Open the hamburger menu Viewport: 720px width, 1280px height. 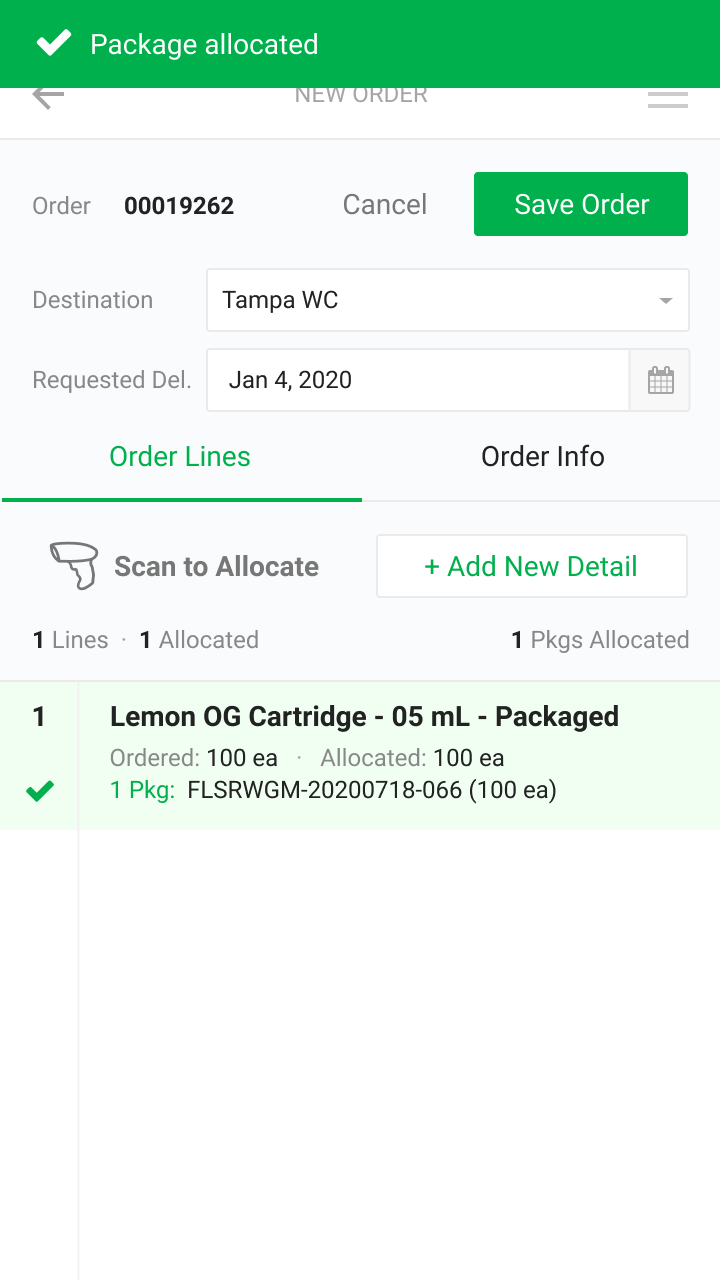coord(667,99)
